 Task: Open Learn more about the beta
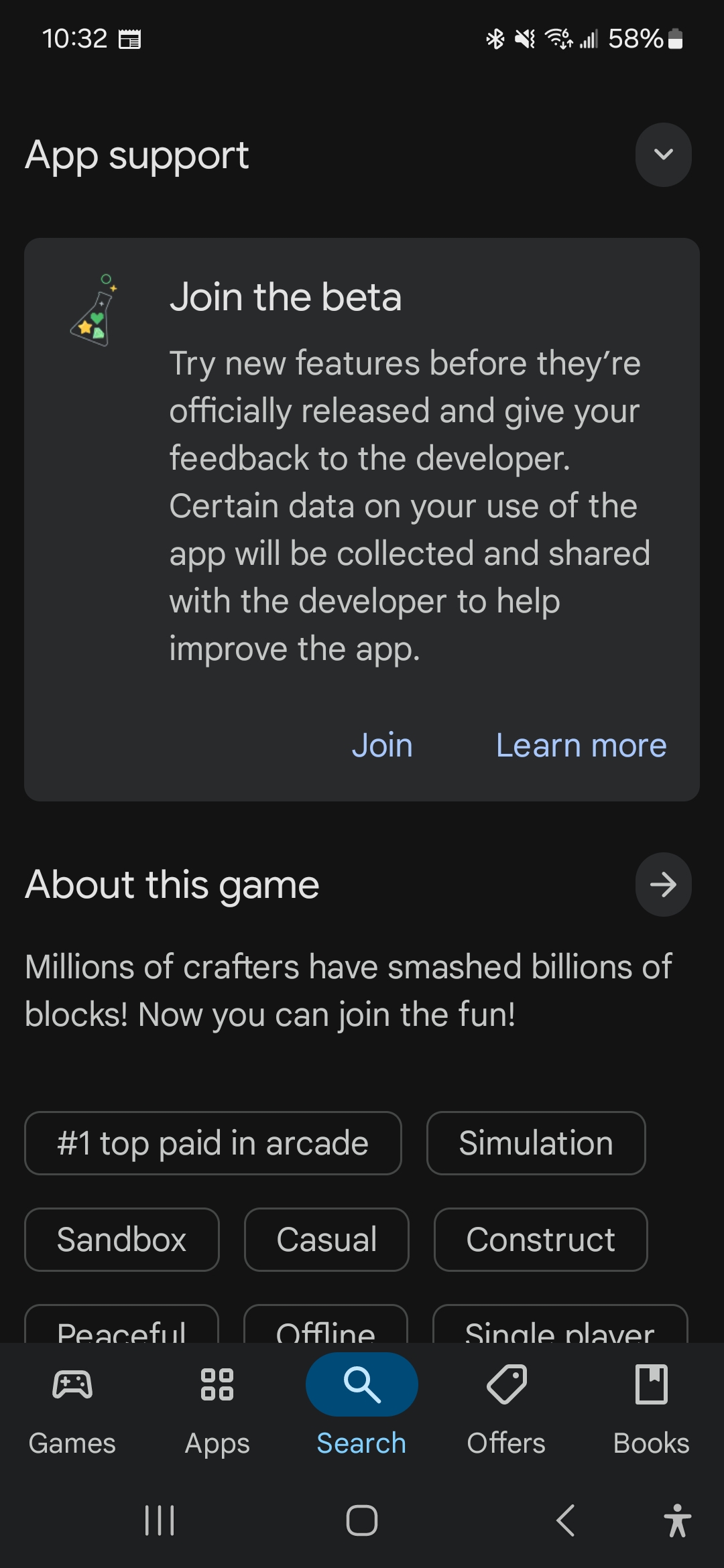click(x=581, y=745)
